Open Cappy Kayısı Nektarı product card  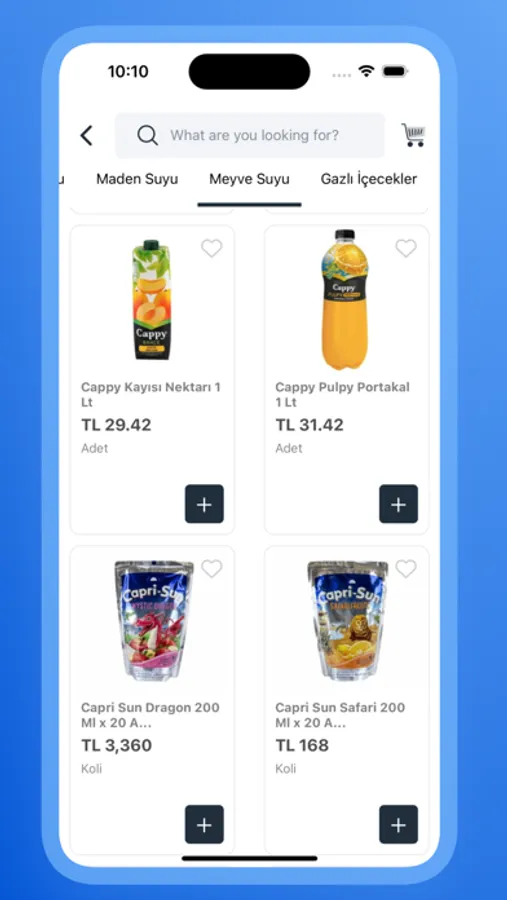pos(152,379)
